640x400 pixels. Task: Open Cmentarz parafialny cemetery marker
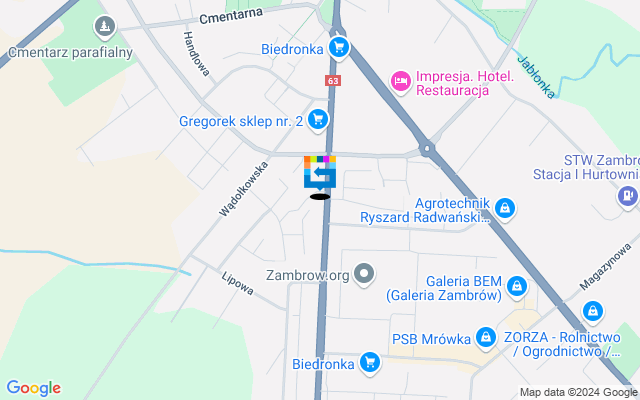(101, 26)
